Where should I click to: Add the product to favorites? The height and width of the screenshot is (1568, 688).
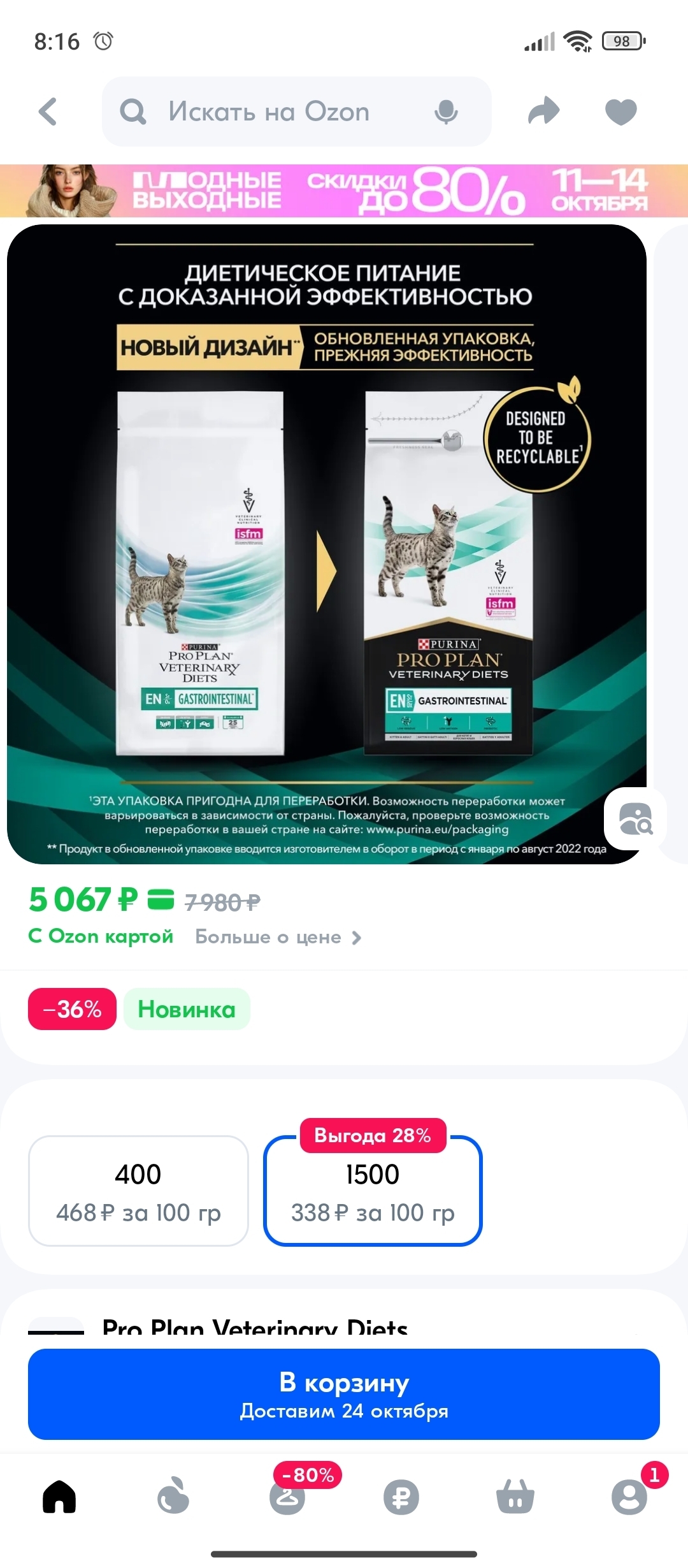click(621, 112)
